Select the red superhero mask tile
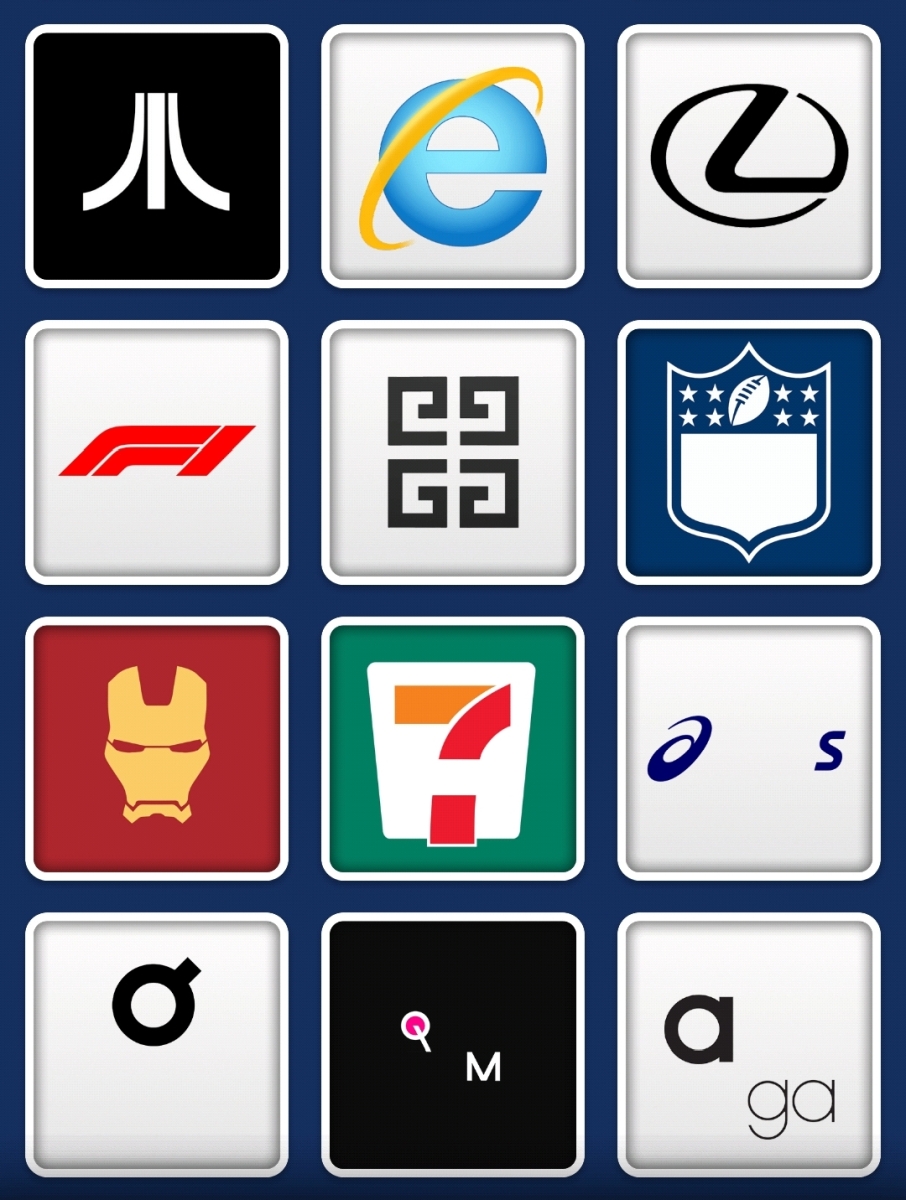The height and width of the screenshot is (1200, 906). [157, 748]
